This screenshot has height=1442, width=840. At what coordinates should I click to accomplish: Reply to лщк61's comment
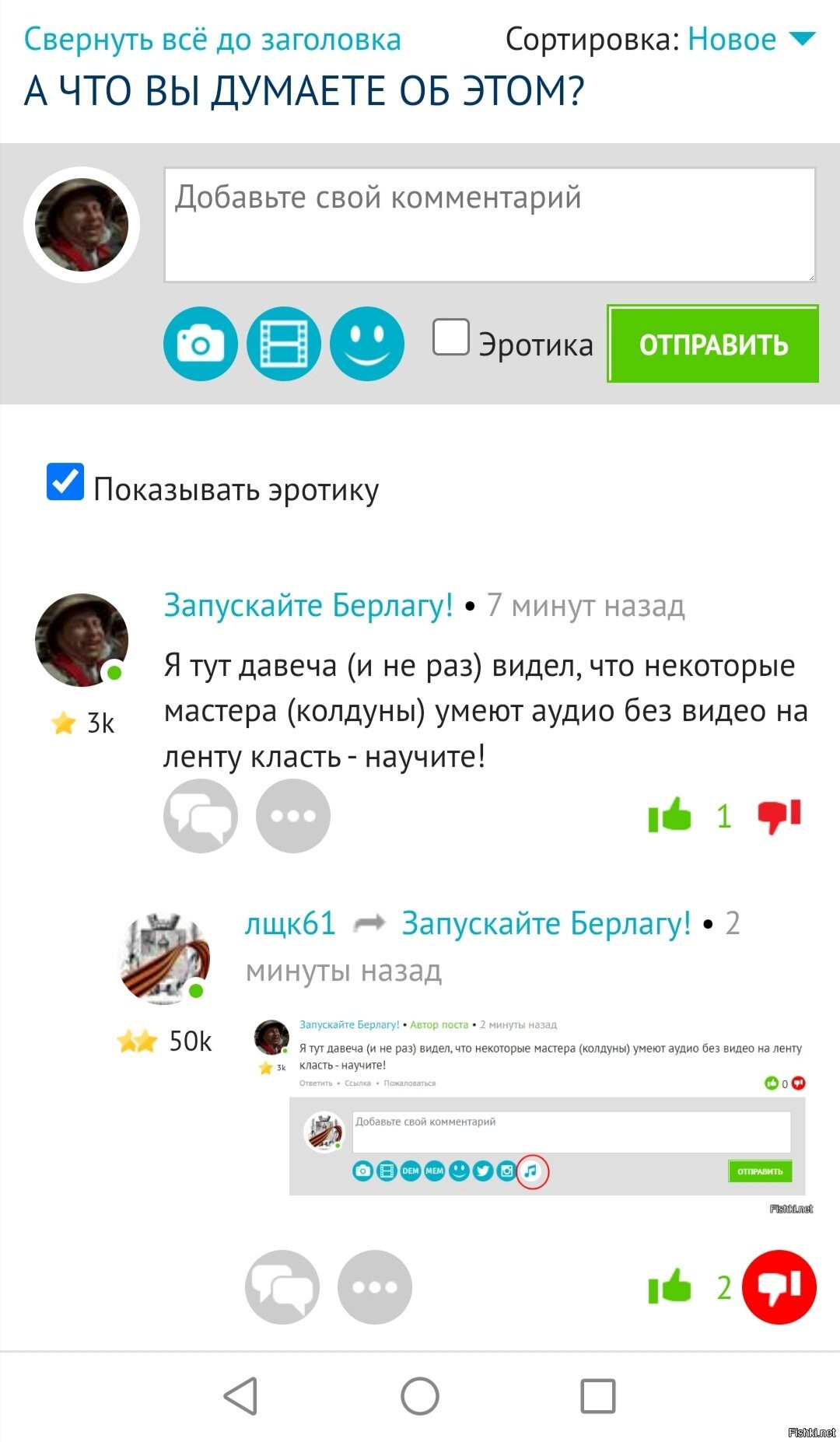(282, 1287)
